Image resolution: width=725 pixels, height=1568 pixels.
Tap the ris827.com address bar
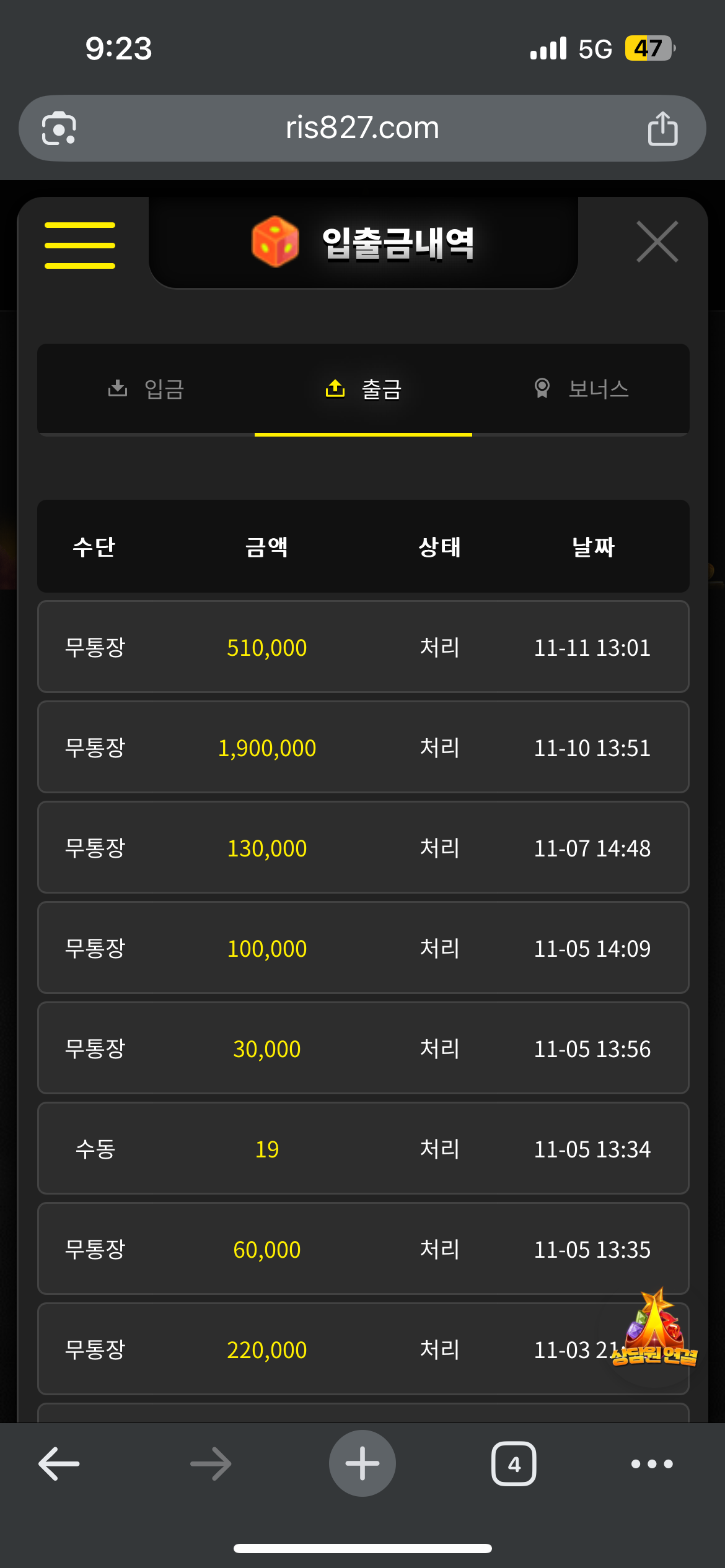362,128
